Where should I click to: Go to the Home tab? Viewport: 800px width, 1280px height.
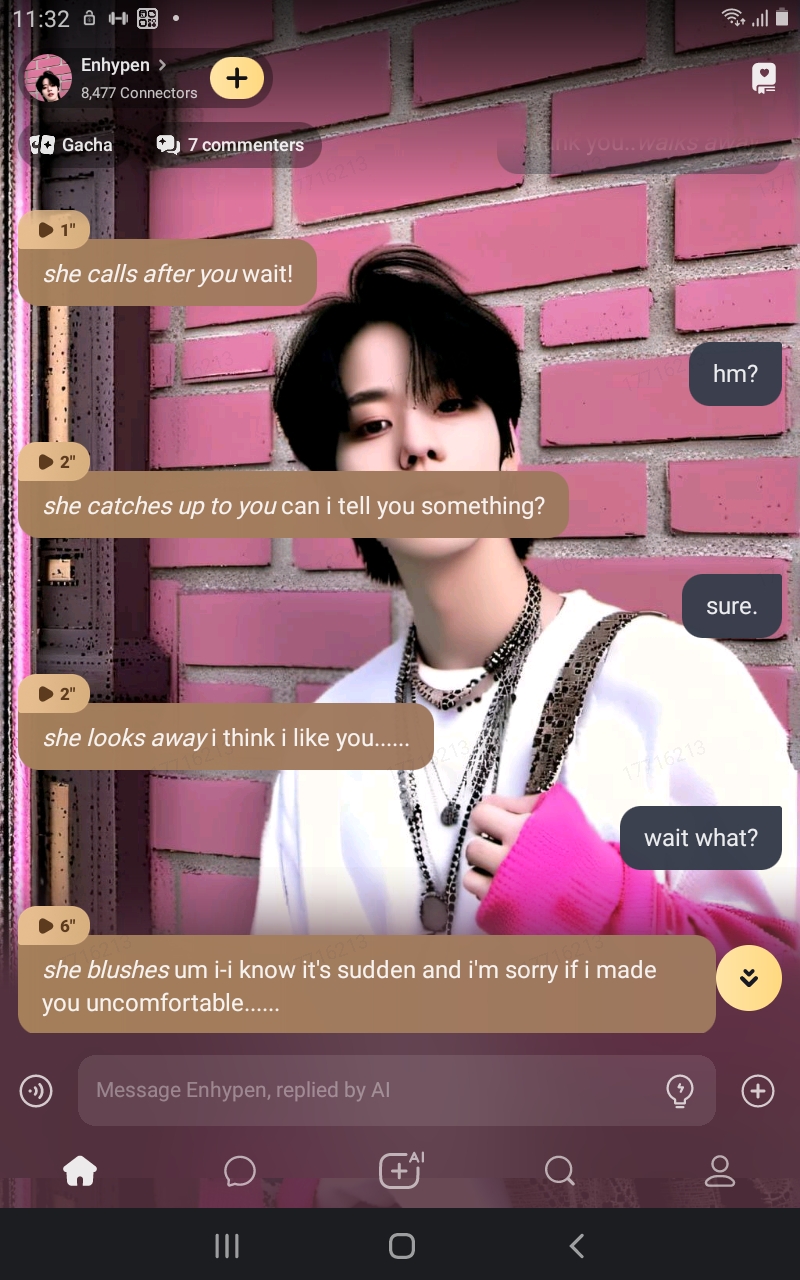[80, 1170]
